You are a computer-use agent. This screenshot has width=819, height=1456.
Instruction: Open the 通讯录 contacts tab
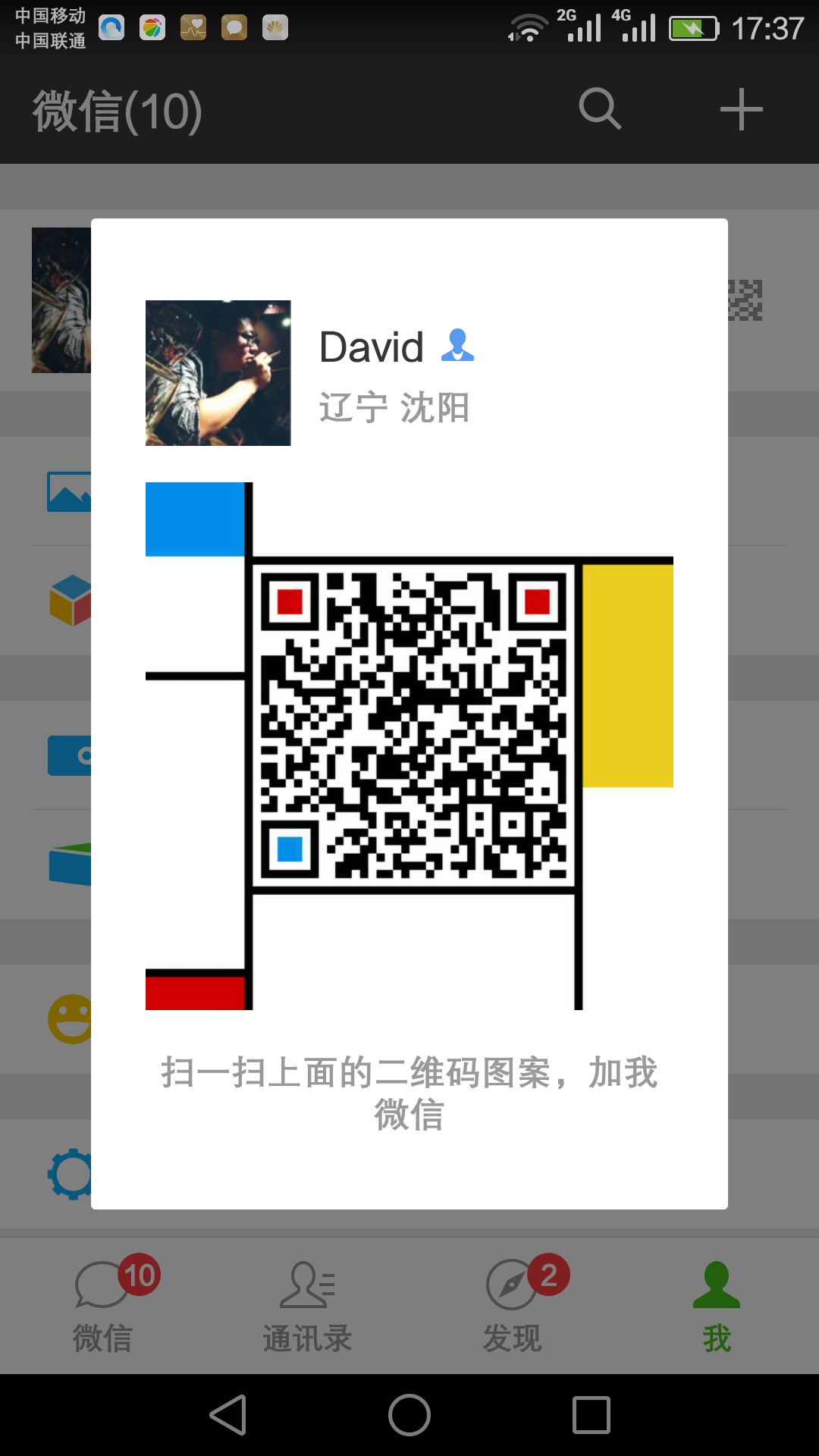307,1306
